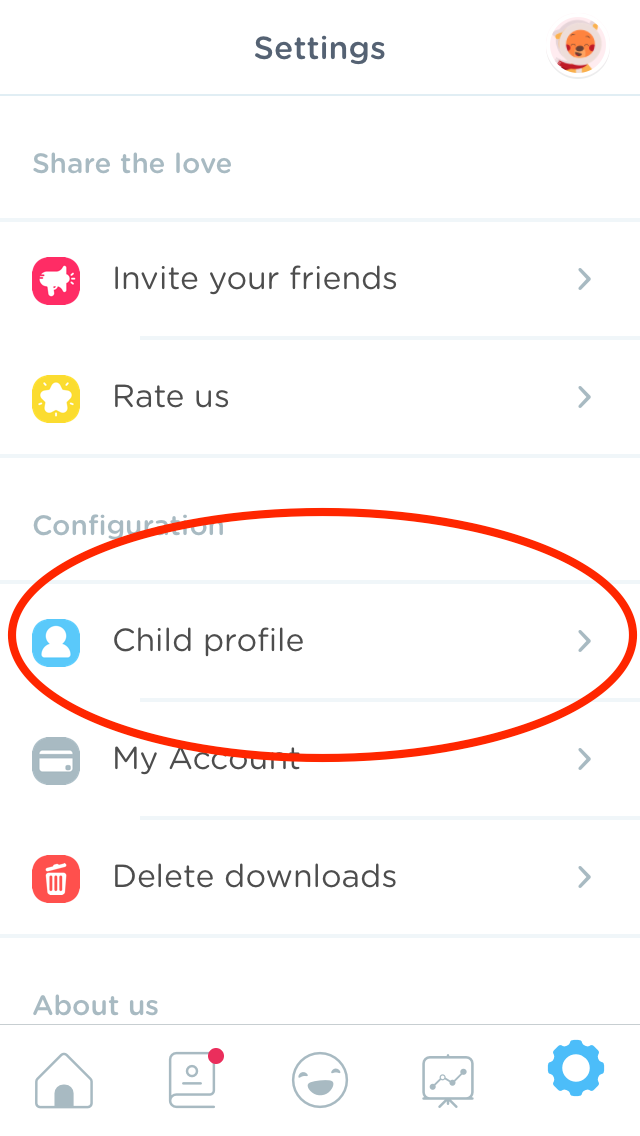Tap the settings gear tab

click(575, 1068)
